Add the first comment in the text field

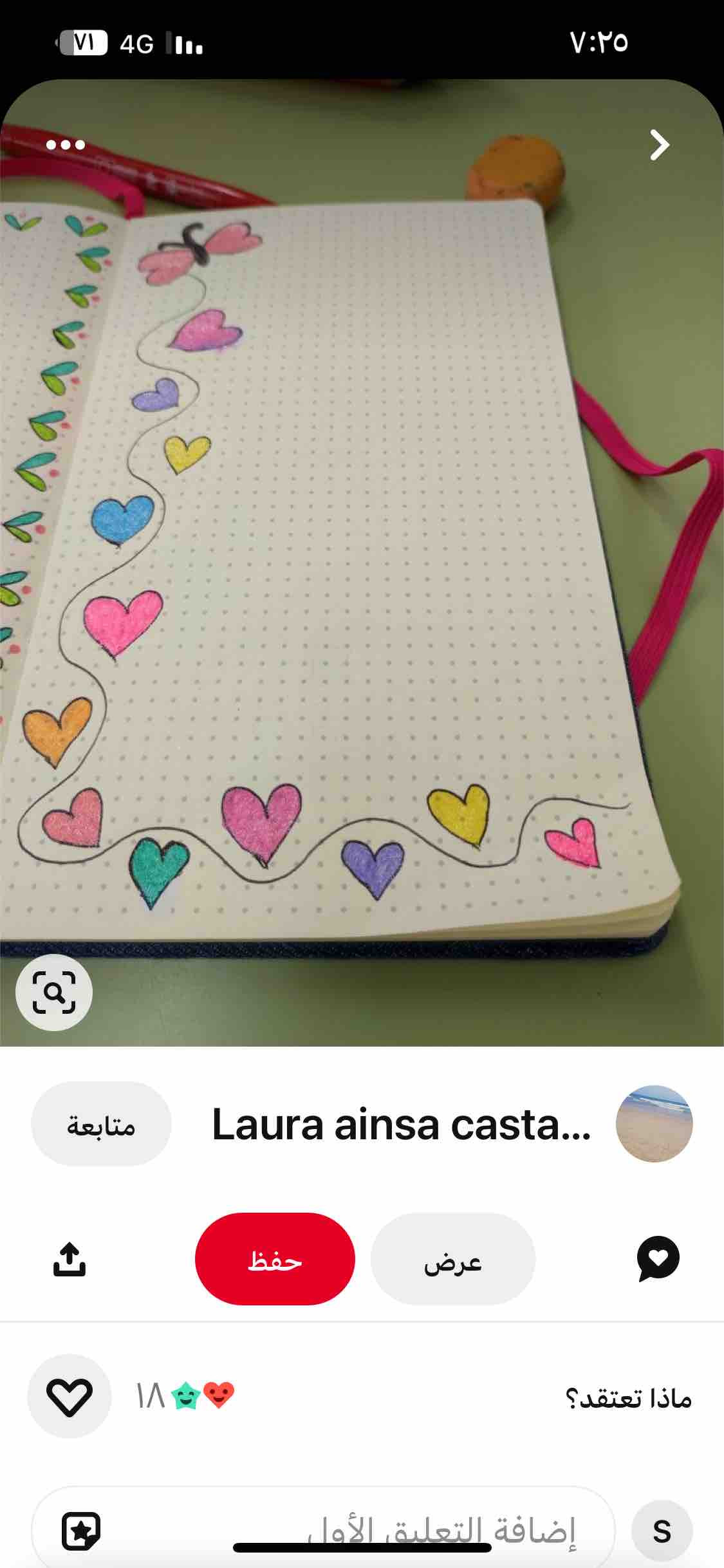click(323, 1530)
